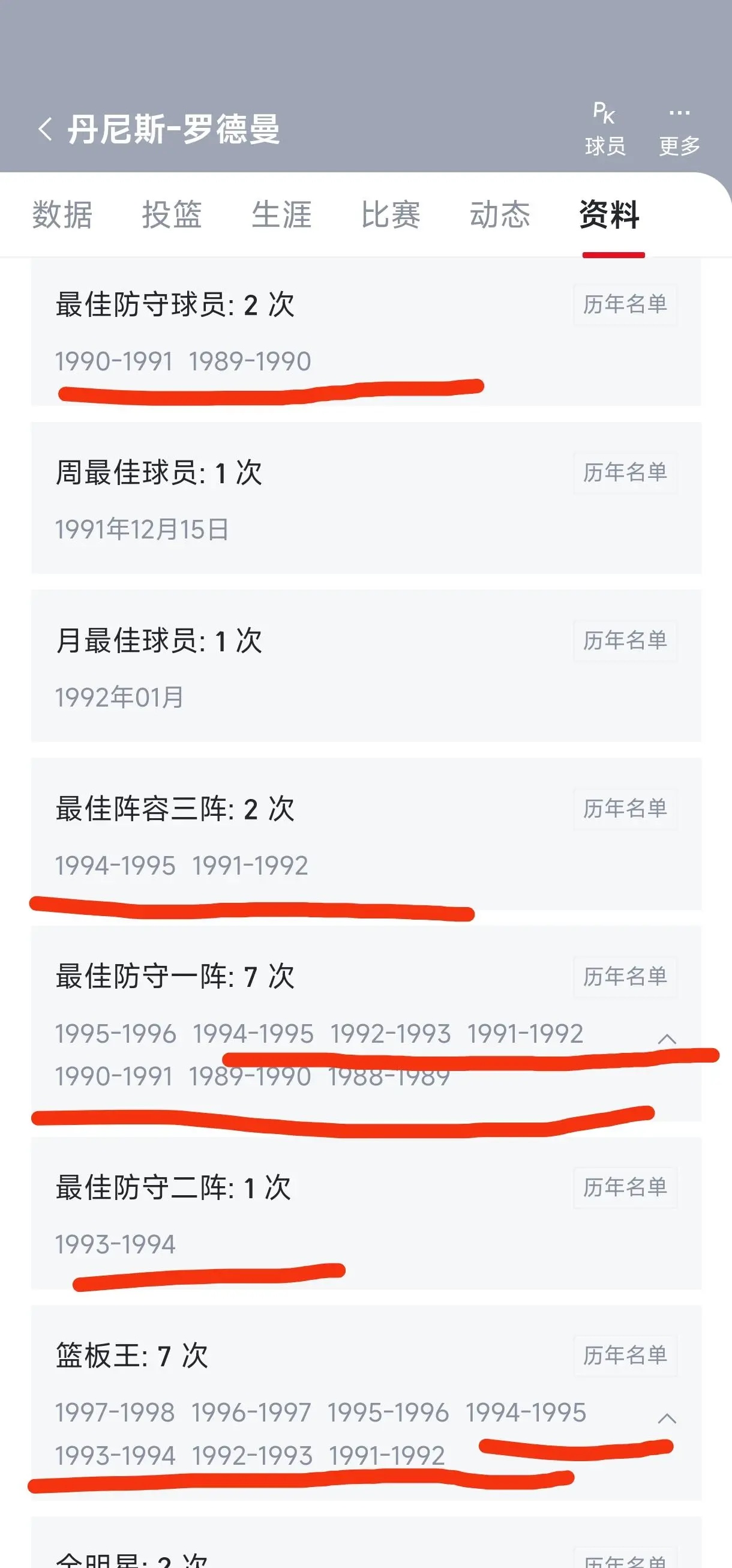Open 历年名单 for 最佳防守一阵
The width and height of the screenshot is (732, 1568).
coord(625,976)
